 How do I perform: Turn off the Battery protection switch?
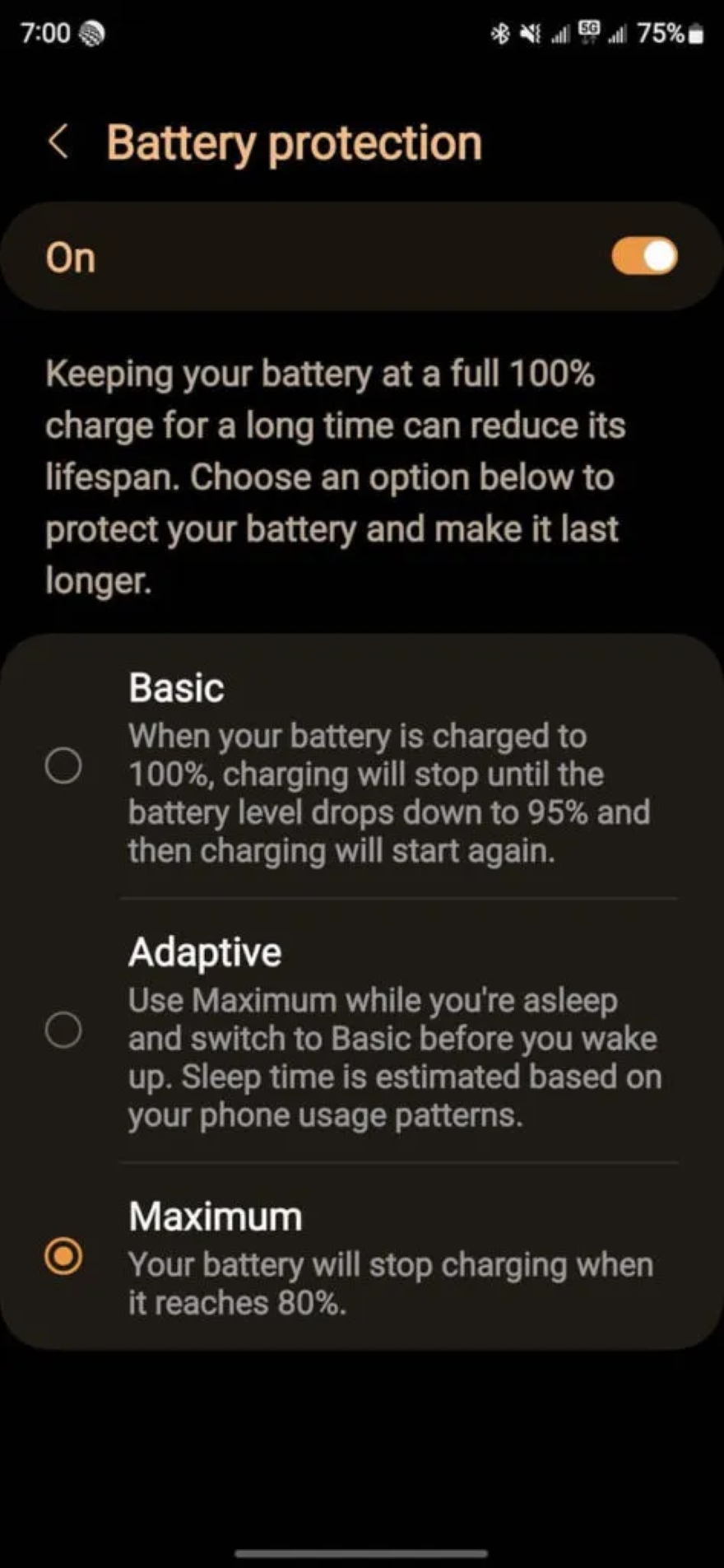click(x=644, y=256)
